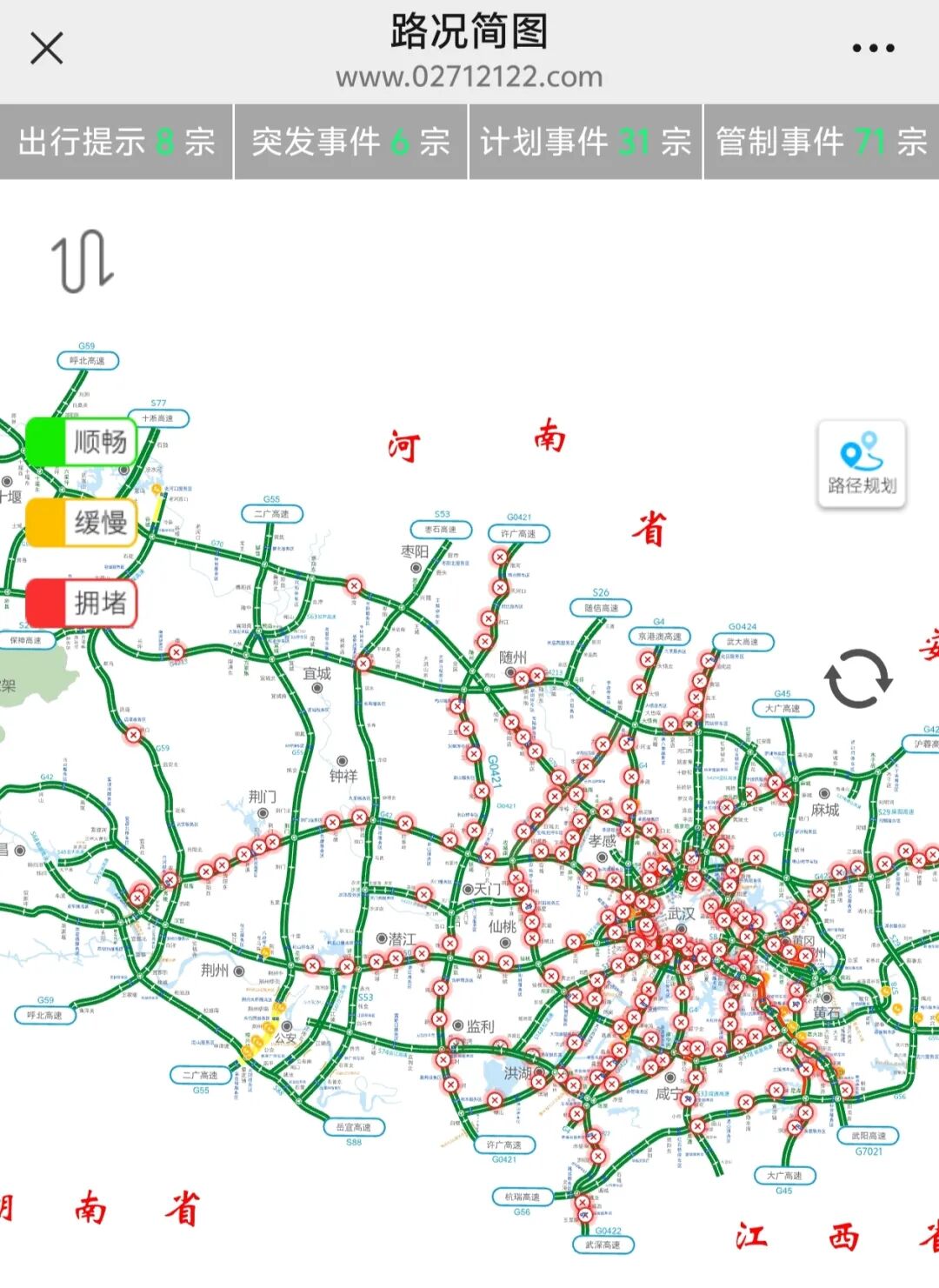This screenshot has width=939, height=1288.
Task: Open the three-dot overflow menu
Action: click(873, 48)
